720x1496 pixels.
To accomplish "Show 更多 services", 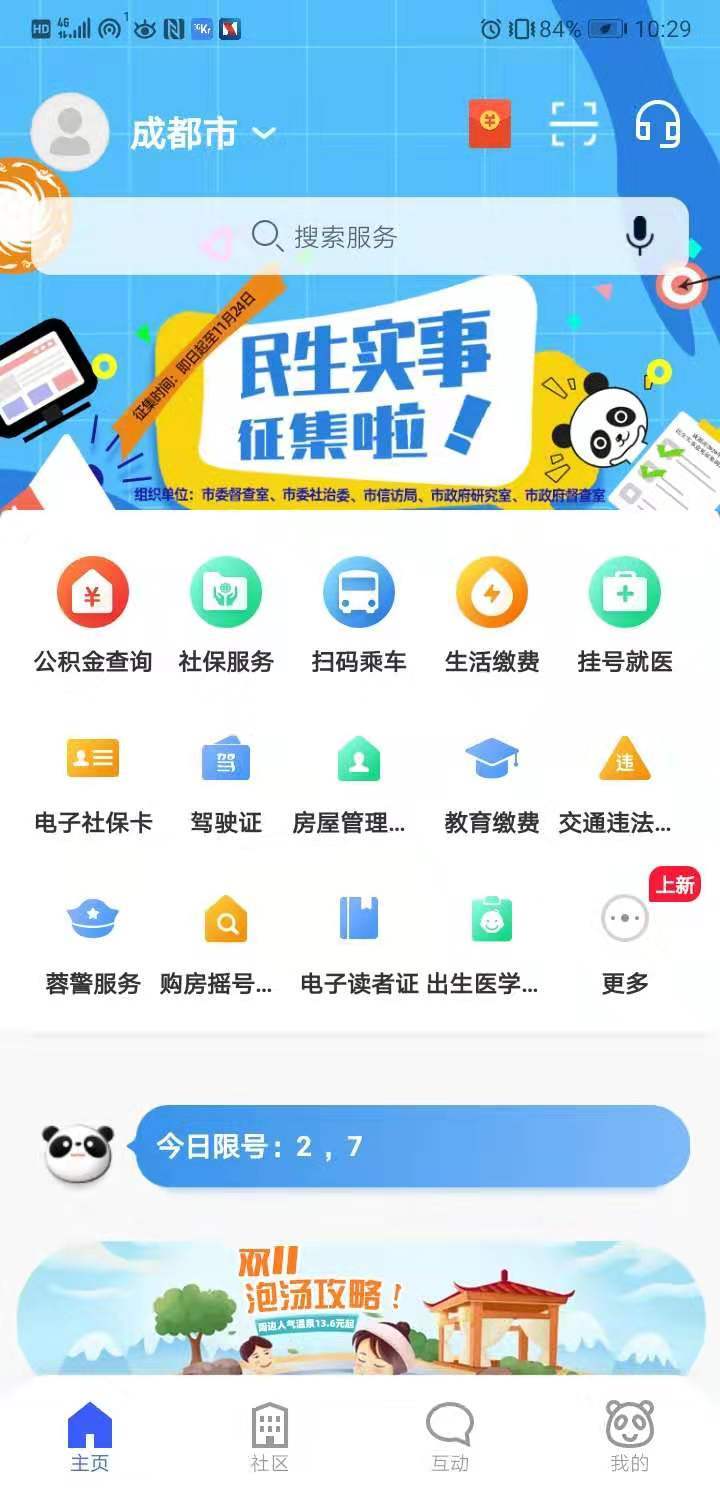I will tap(625, 945).
